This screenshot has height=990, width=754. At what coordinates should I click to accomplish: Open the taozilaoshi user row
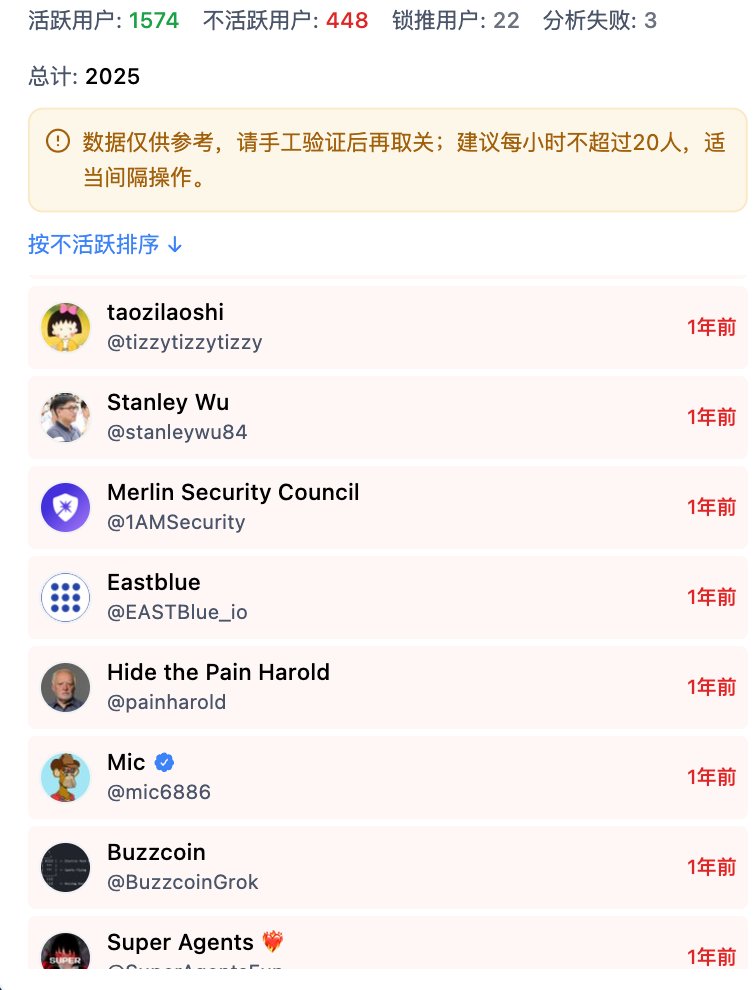pyautogui.click(x=387, y=327)
